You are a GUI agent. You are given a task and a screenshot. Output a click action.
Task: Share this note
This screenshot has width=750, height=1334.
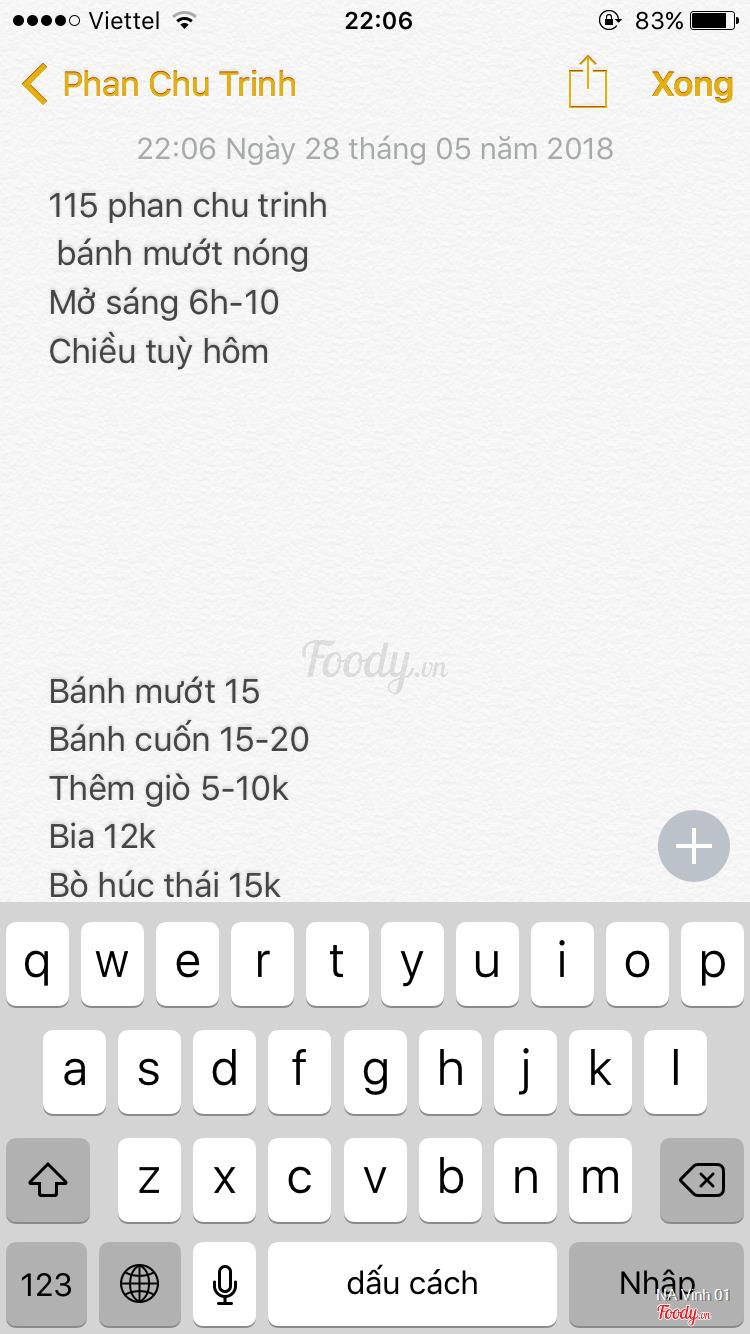[x=588, y=82]
